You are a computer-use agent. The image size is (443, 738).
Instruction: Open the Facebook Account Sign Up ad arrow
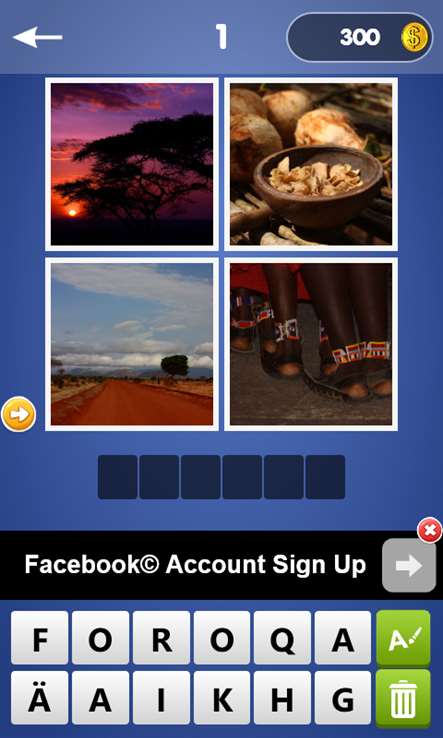(409, 565)
